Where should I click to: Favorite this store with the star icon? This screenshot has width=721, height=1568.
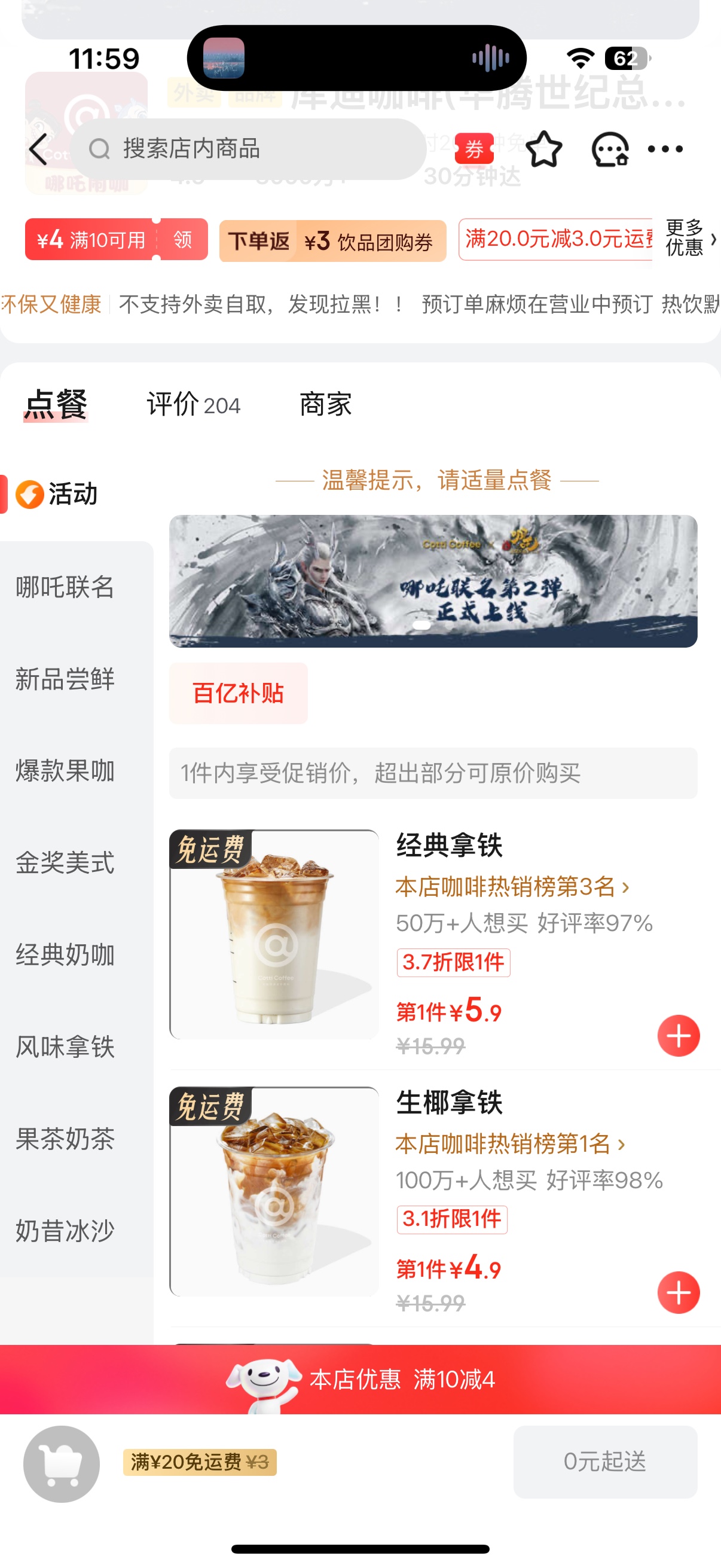click(543, 149)
